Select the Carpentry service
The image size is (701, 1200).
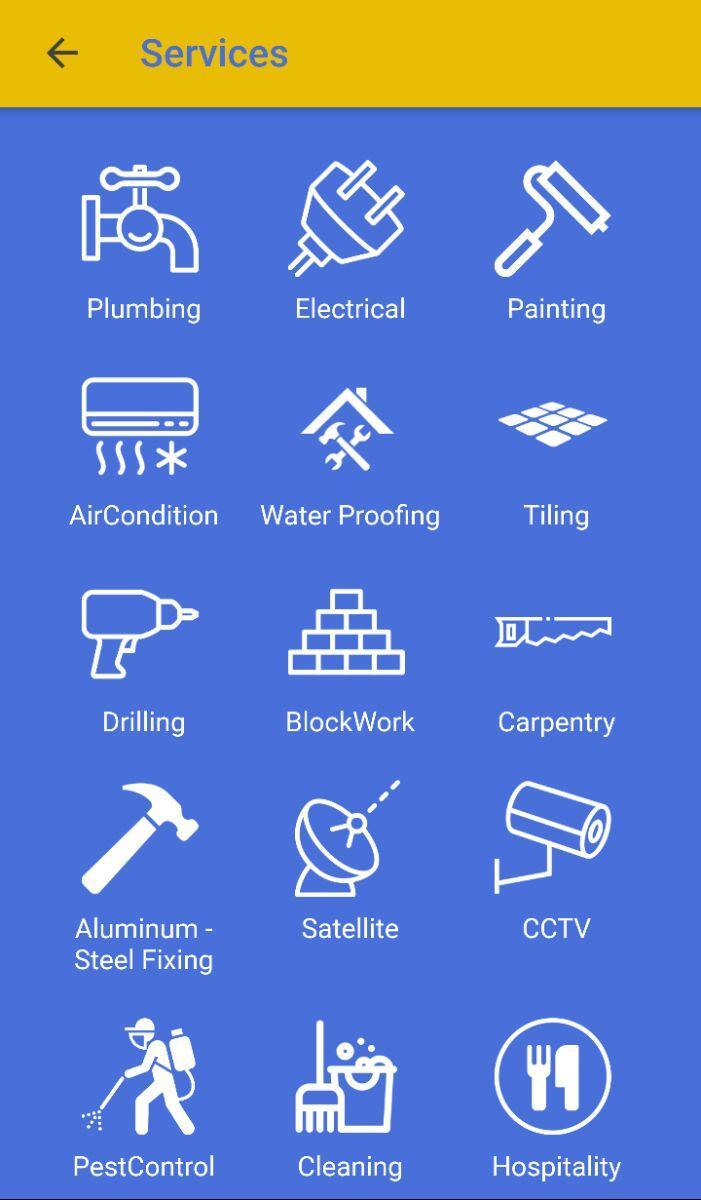555,634
